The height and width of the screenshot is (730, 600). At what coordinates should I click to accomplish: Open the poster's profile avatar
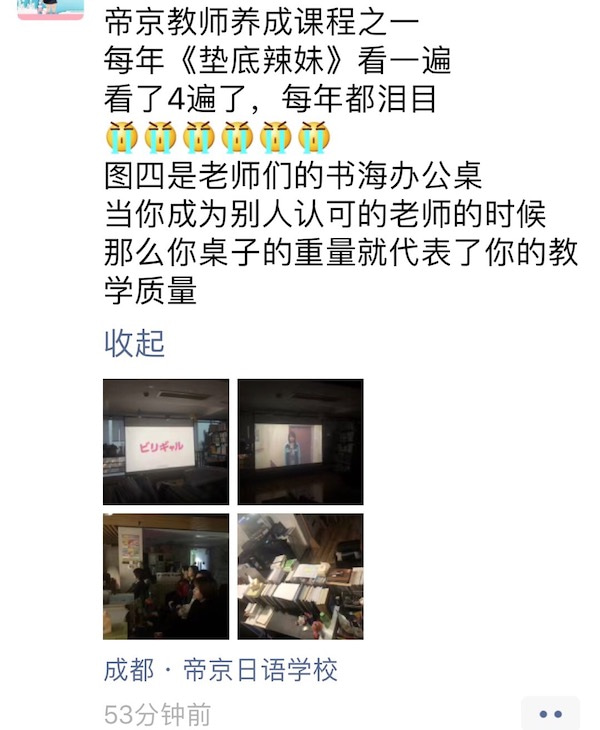pos(51,9)
